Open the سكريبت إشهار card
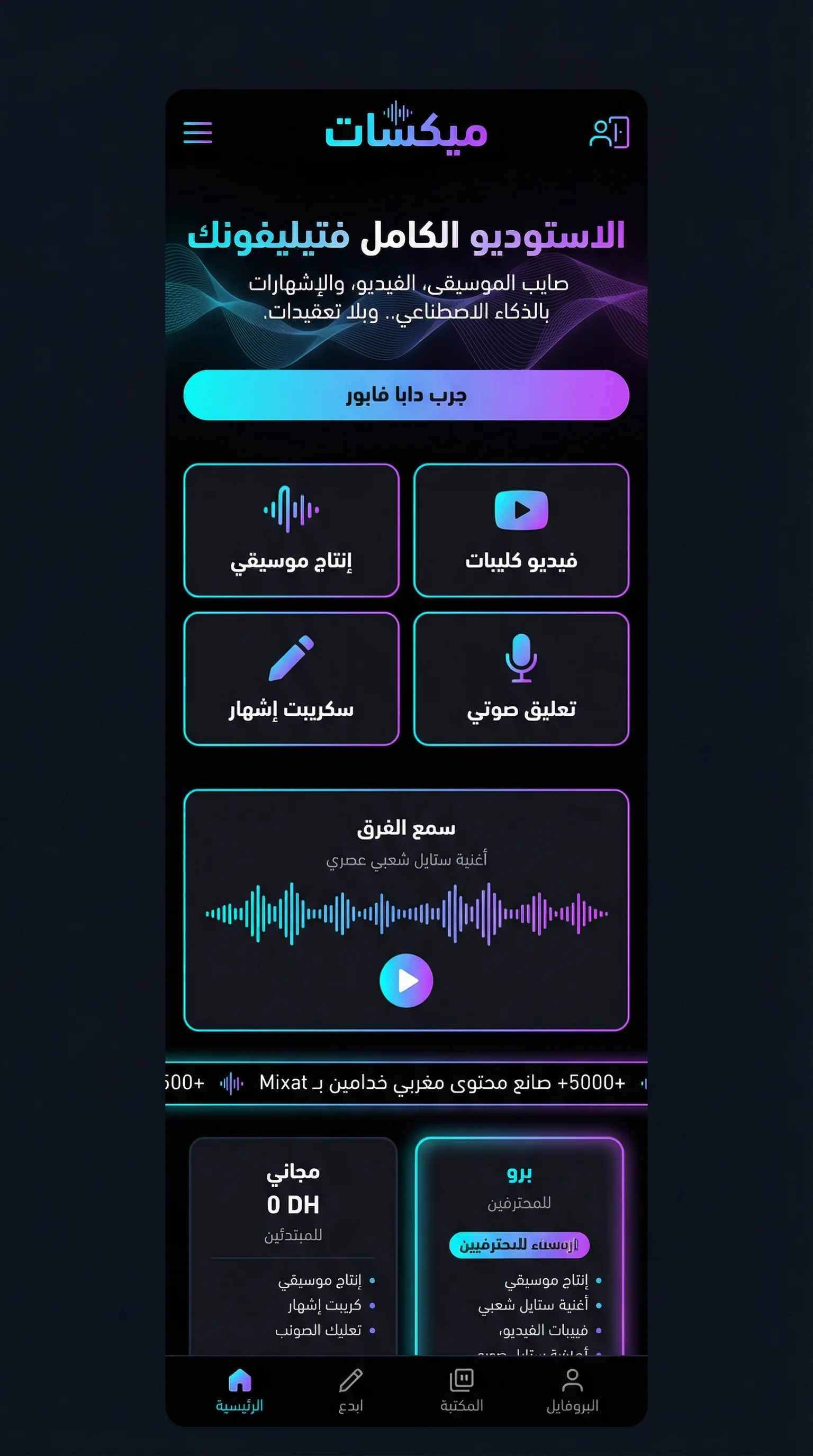 291,679
